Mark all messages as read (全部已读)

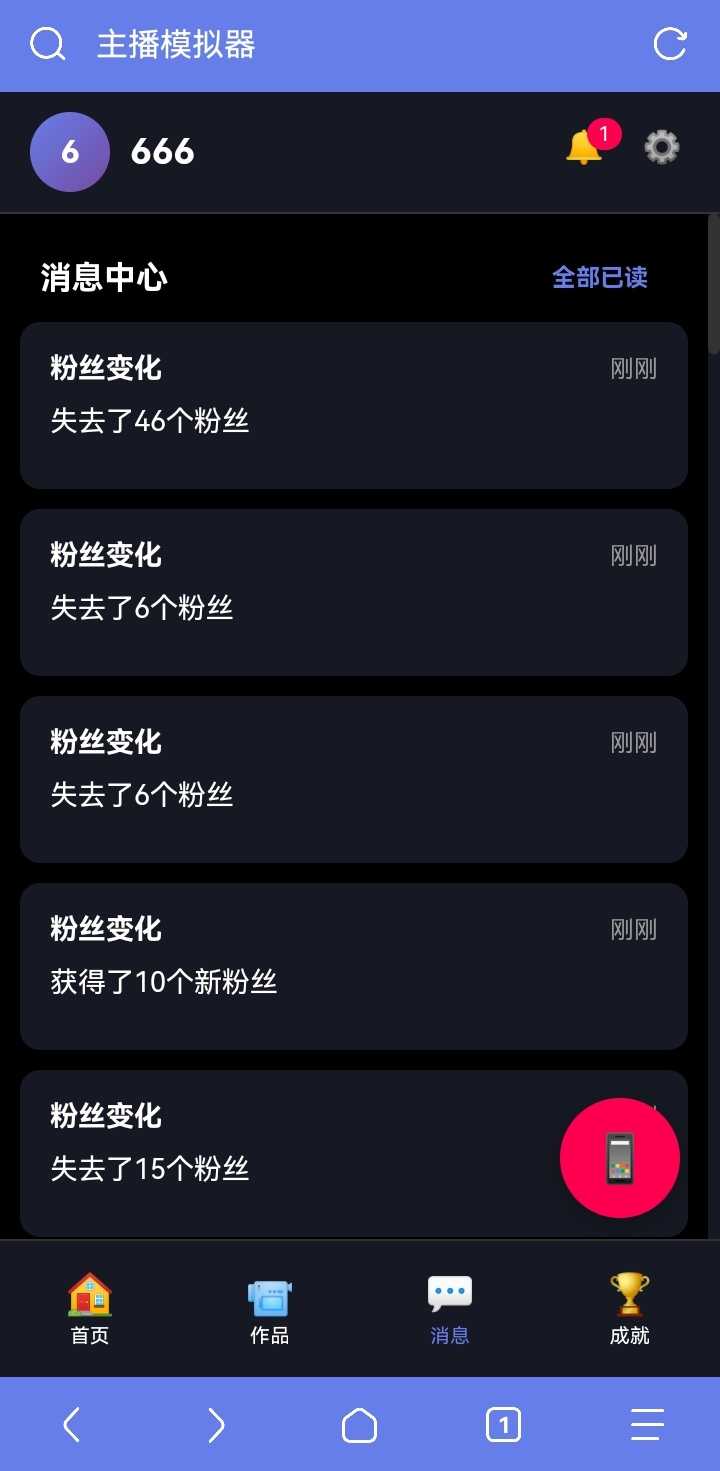pyautogui.click(x=600, y=277)
